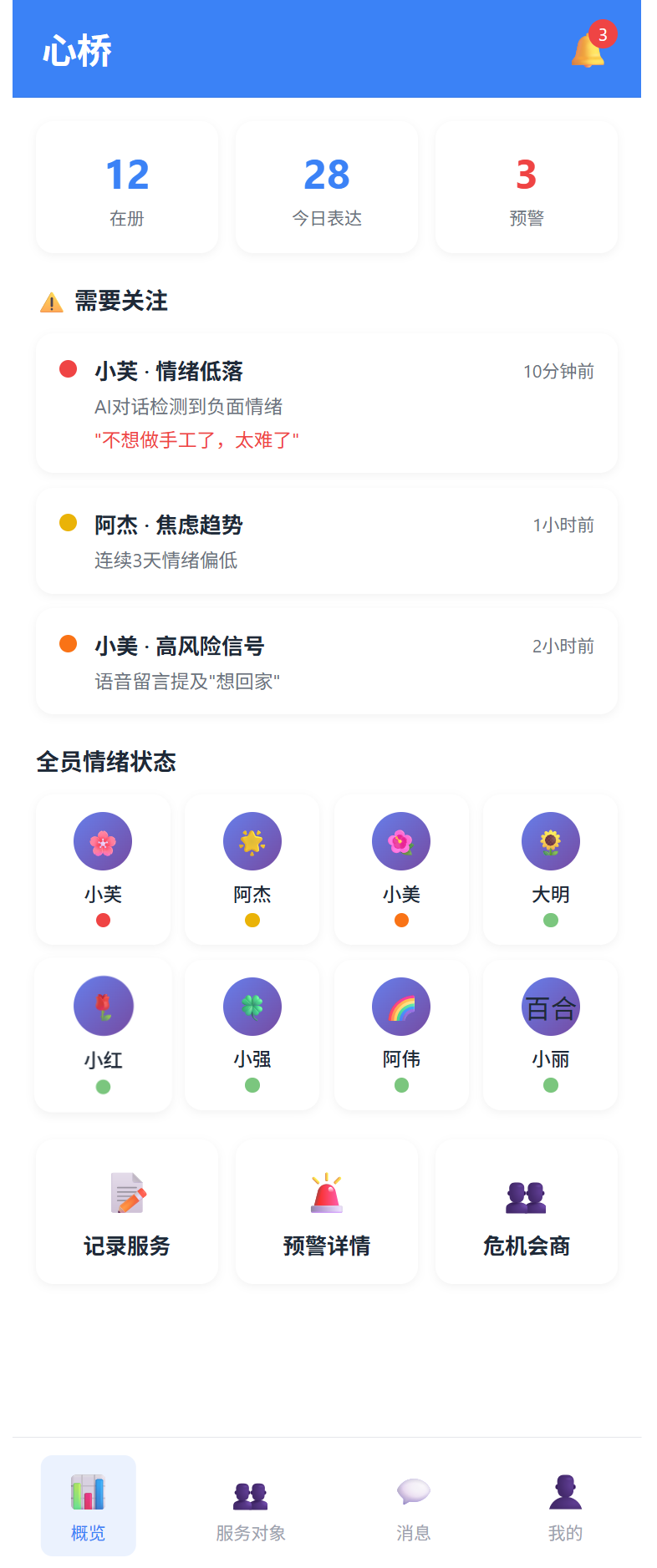Image resolution: width=657 pixels, height=1568 pixels.
Task: Select 小芙 in the mood status grid
Action: (103, 870)
